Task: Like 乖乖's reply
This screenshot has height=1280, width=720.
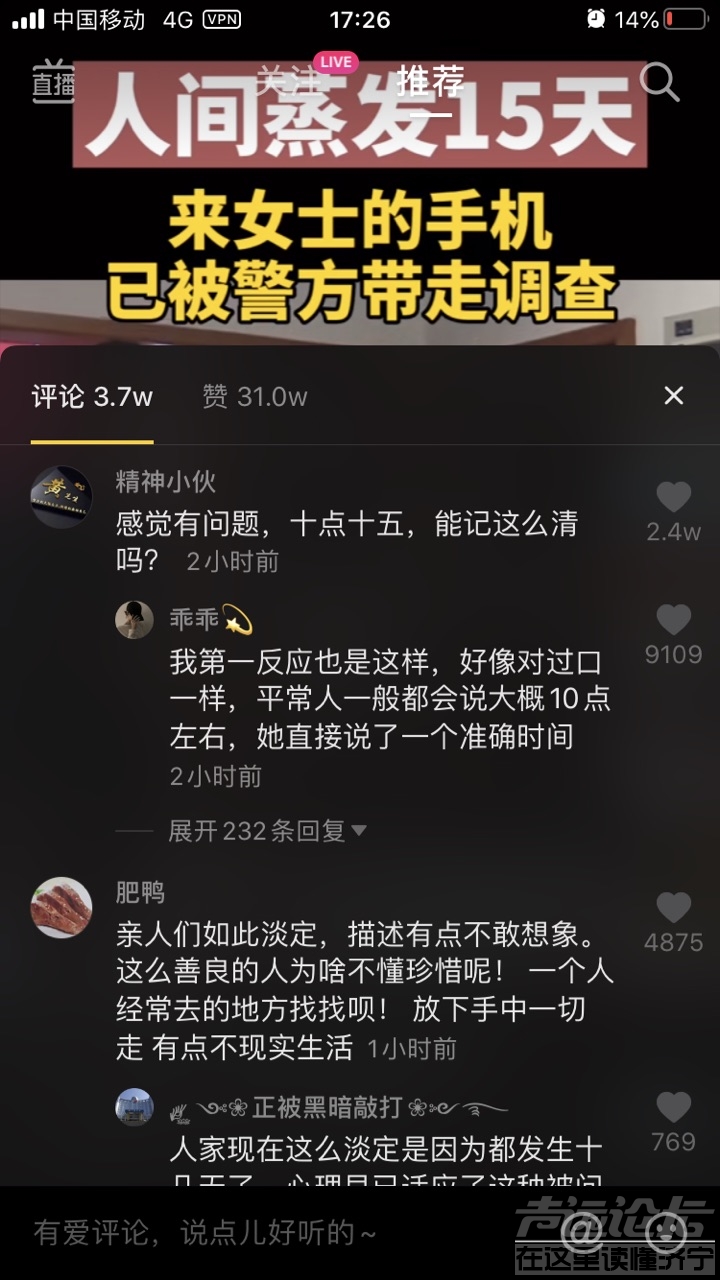Action: pyautogui.click(x=673, y=620)
